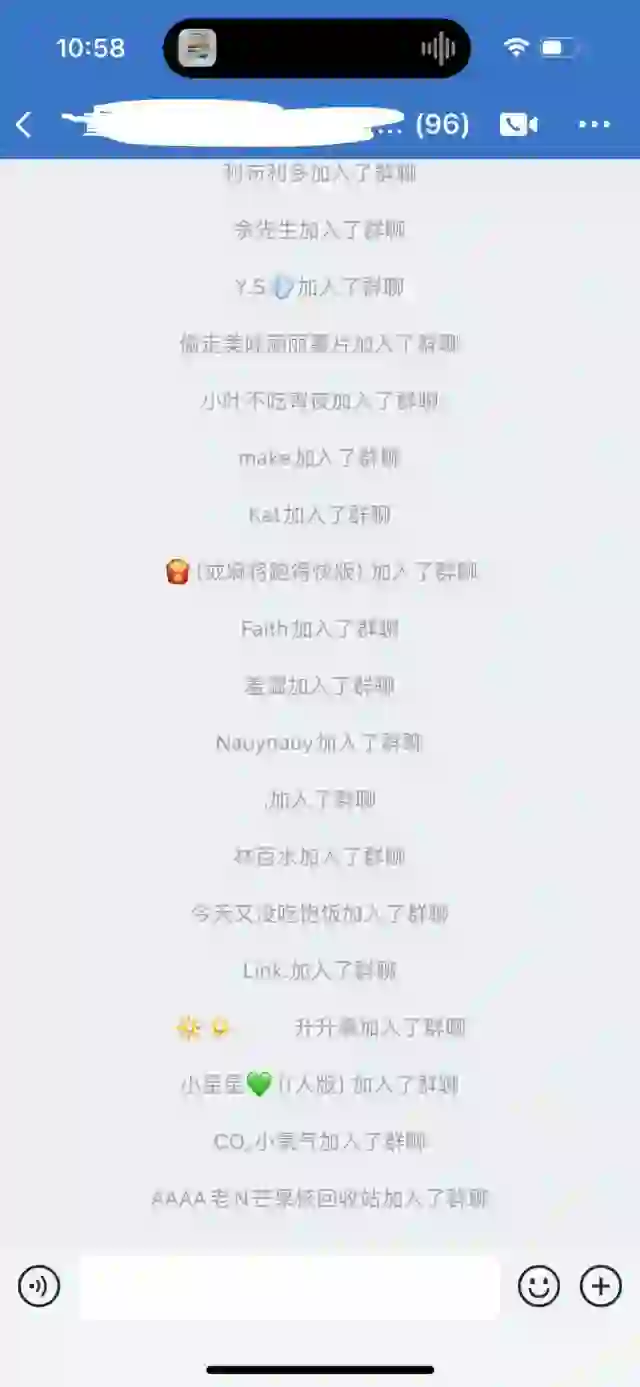Open the group chat options menu
640x1387 pixels.
point(594,124)
